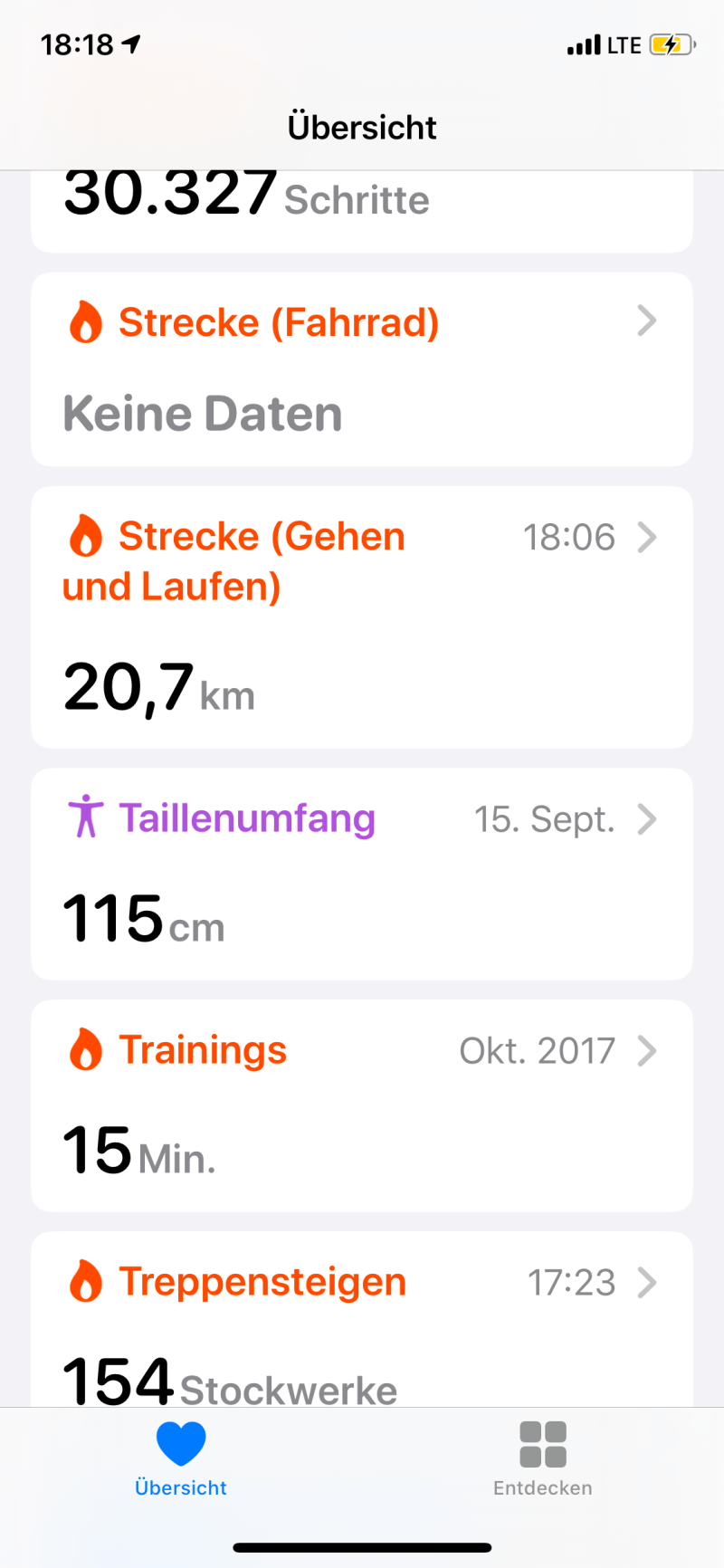Screen dimensions: 724x1568
Task: Show the Trainings card details
Action: coord(362,1105)
